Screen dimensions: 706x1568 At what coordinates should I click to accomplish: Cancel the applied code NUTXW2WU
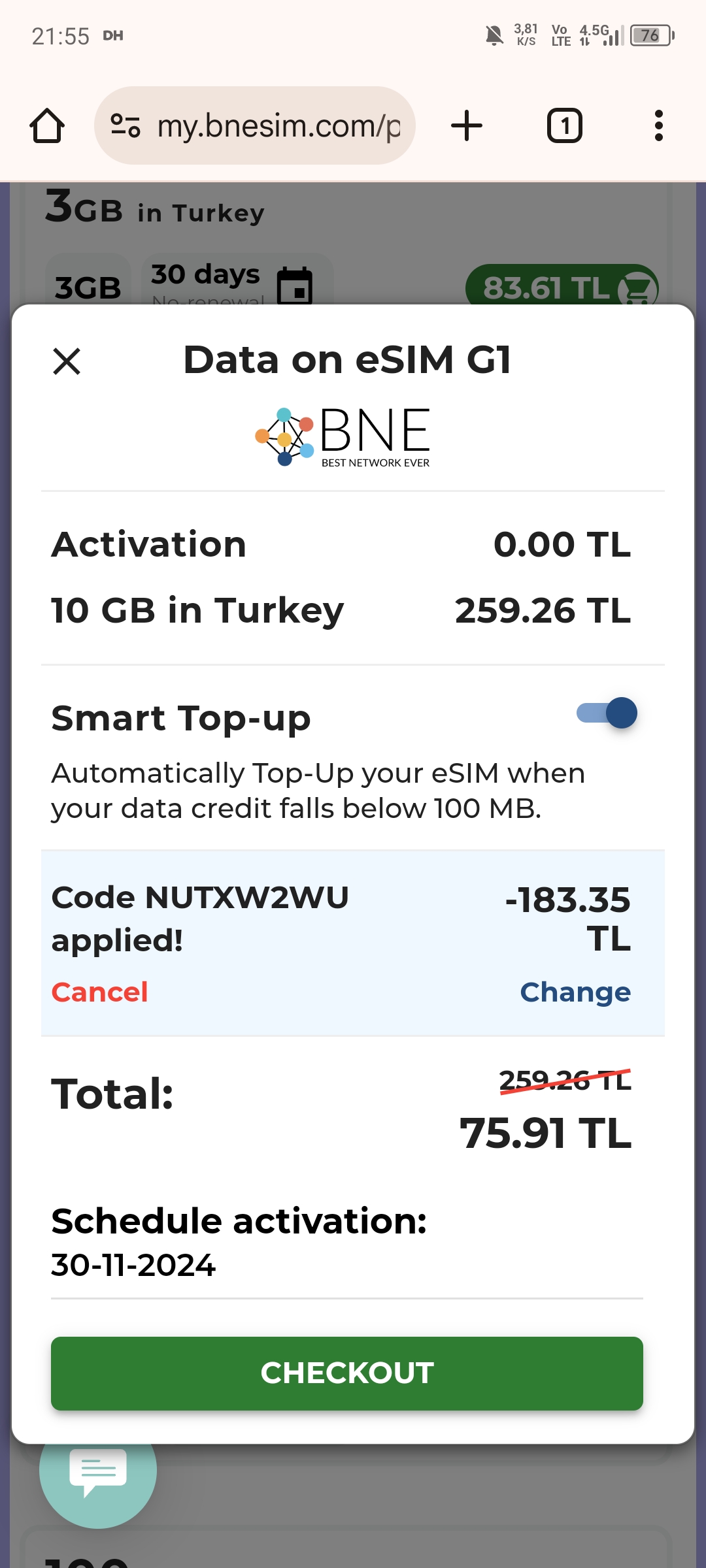[99, 992]
